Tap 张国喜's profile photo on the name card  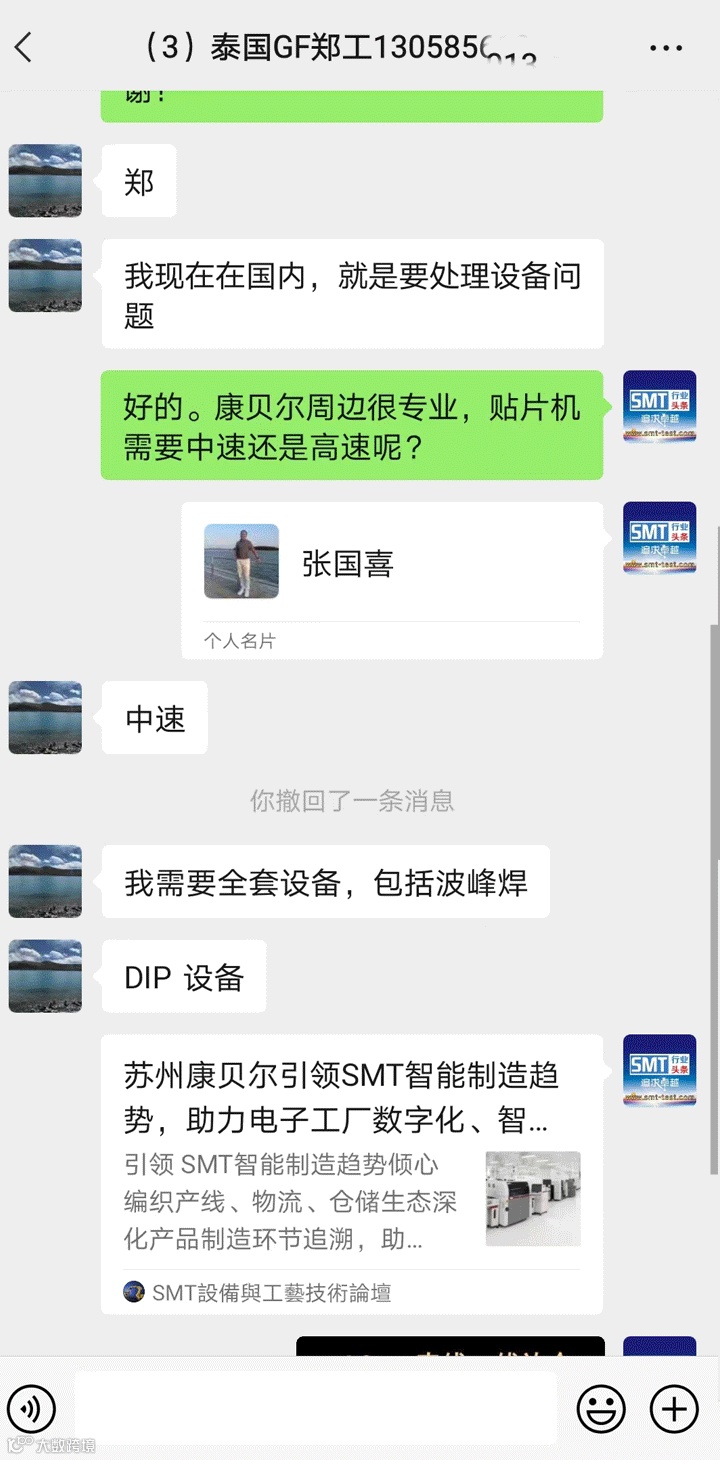tap(241, 561)
